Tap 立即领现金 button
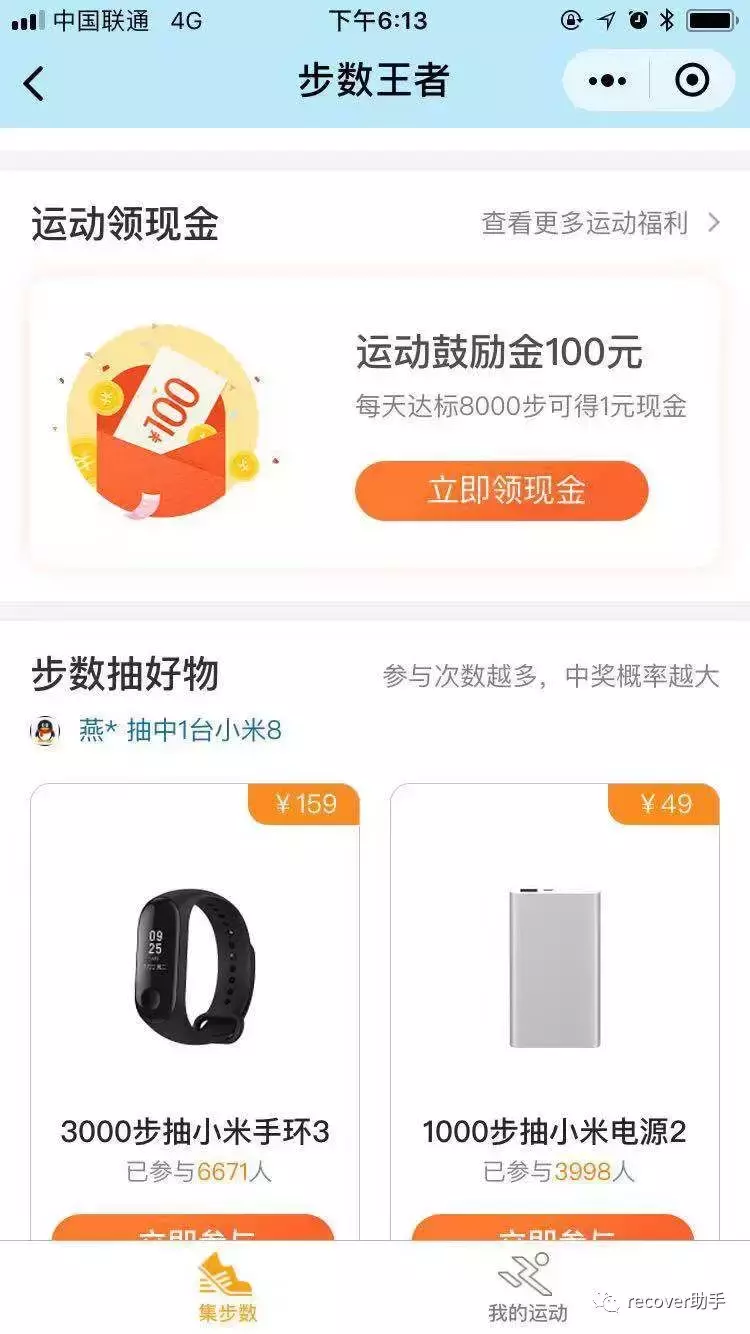750x1334 pixels. [501, 491]
